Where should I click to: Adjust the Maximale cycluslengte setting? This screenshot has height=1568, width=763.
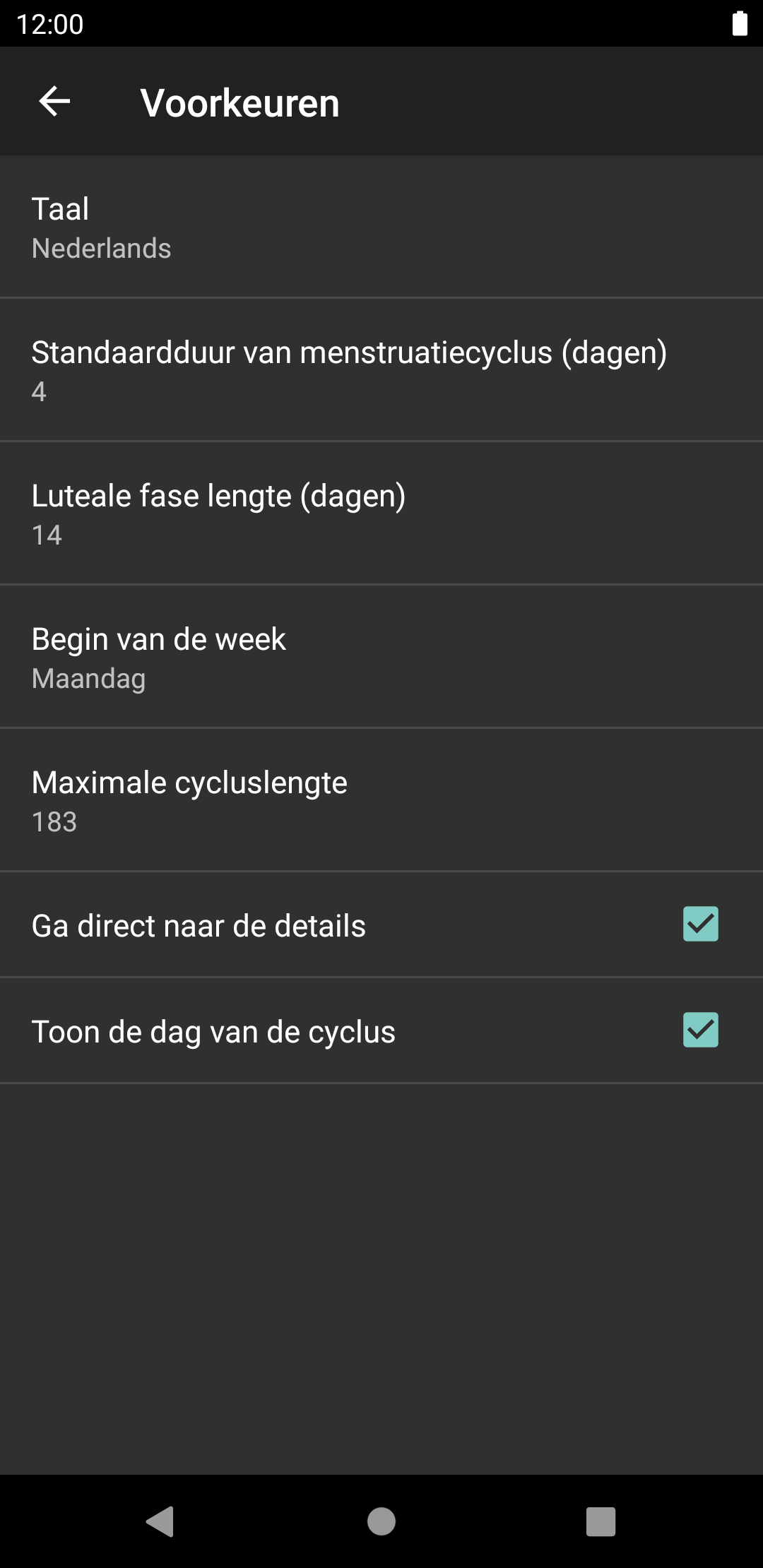[381, 800]
